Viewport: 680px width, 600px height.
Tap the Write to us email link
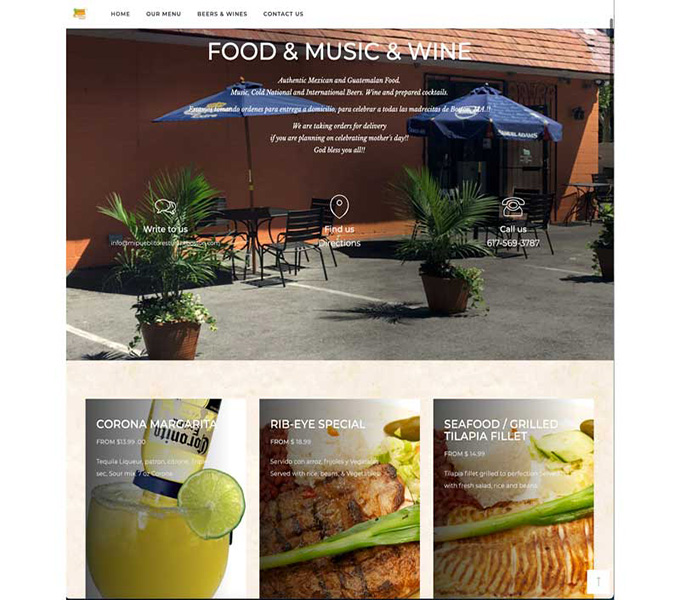tap(164, 242)
